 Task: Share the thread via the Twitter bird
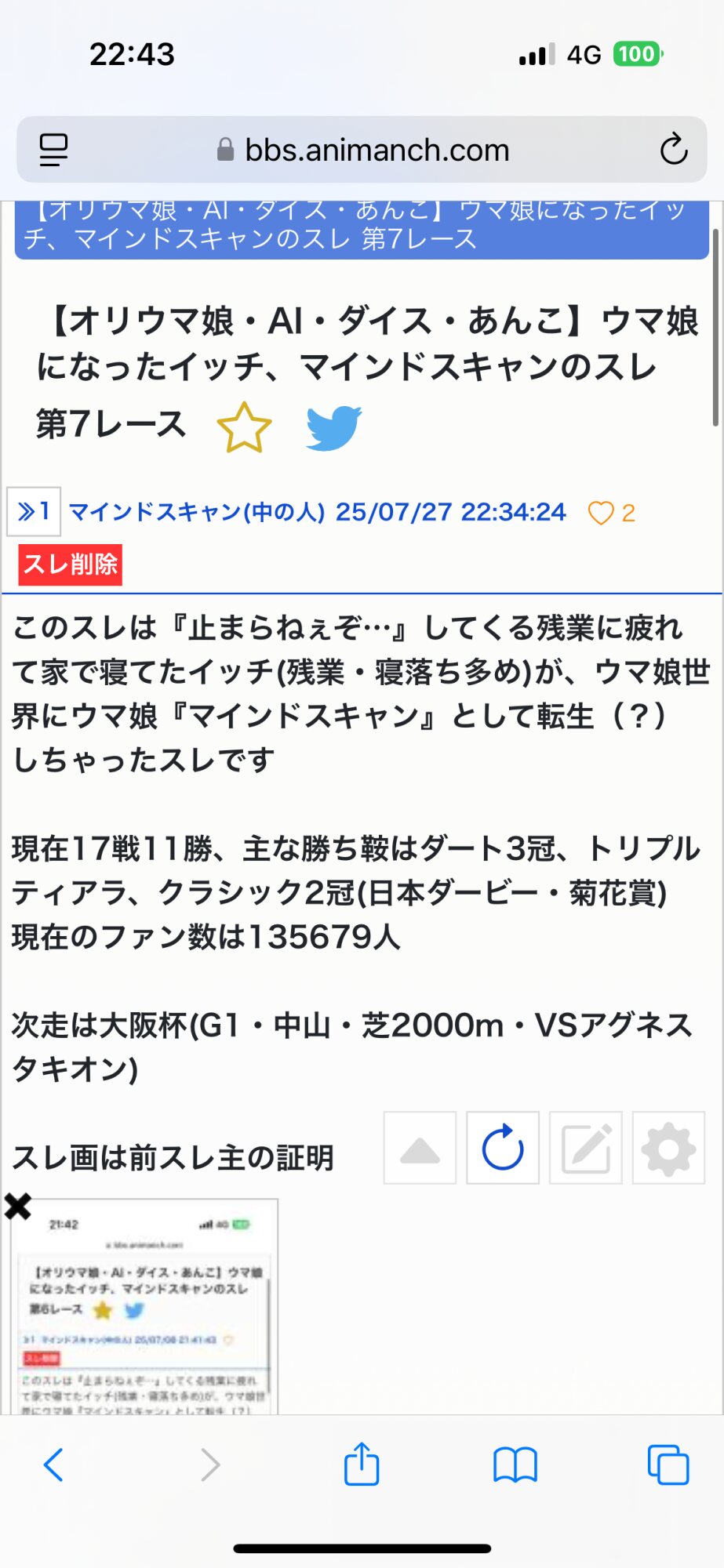pyautogui.click(x=334, y=428)
